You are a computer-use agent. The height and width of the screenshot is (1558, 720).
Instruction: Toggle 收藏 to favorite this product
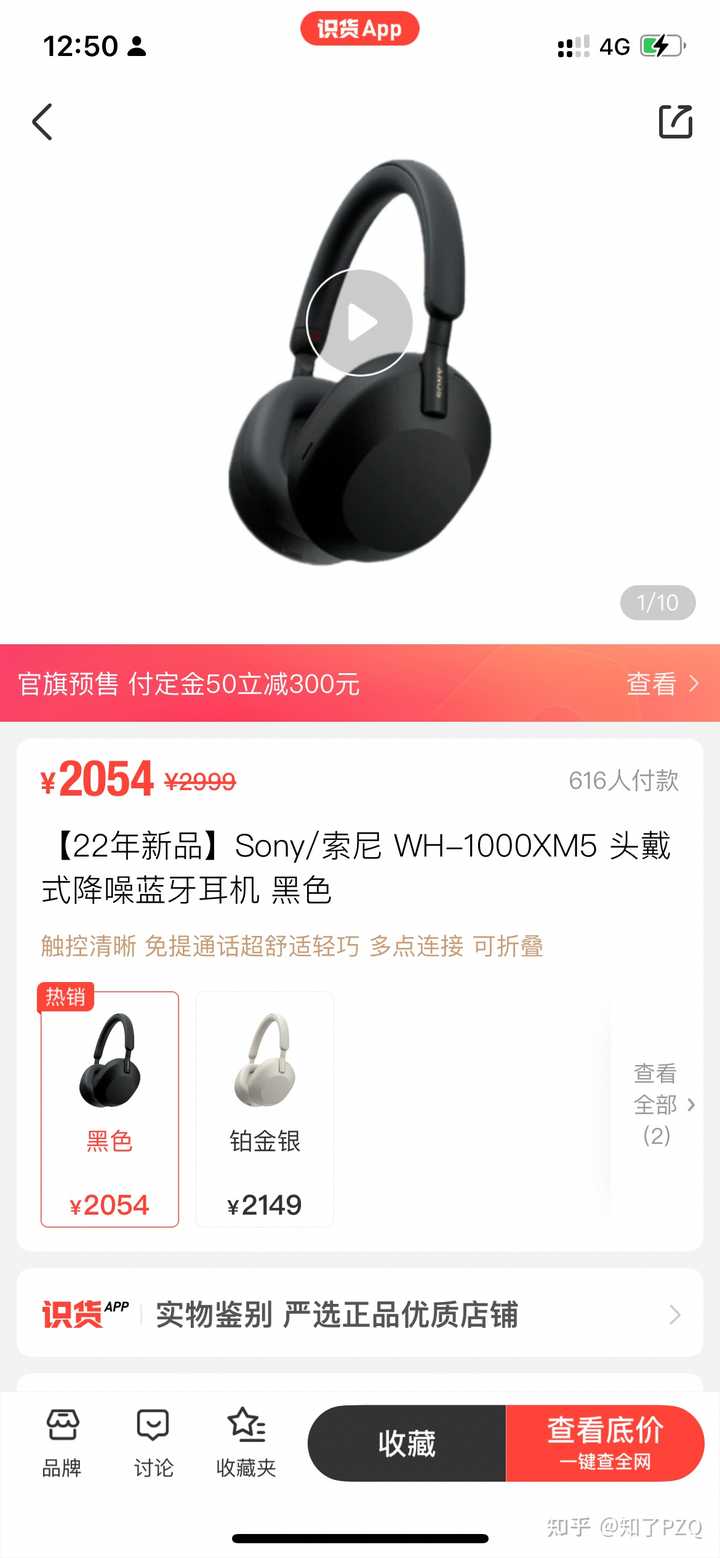click(x=408, y=1442)
